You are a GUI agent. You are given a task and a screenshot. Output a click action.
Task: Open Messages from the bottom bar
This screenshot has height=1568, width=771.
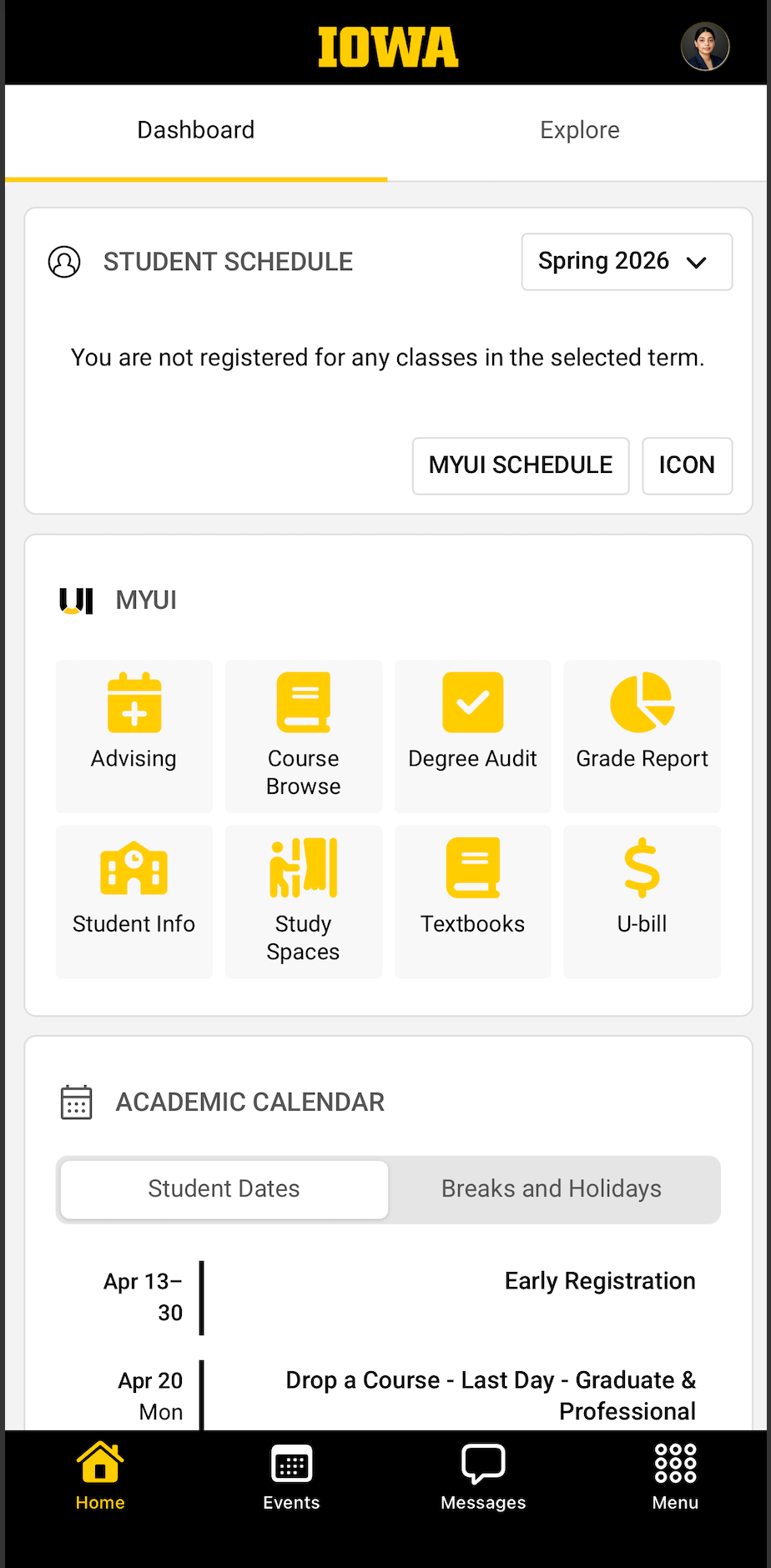click(482, 1476)
